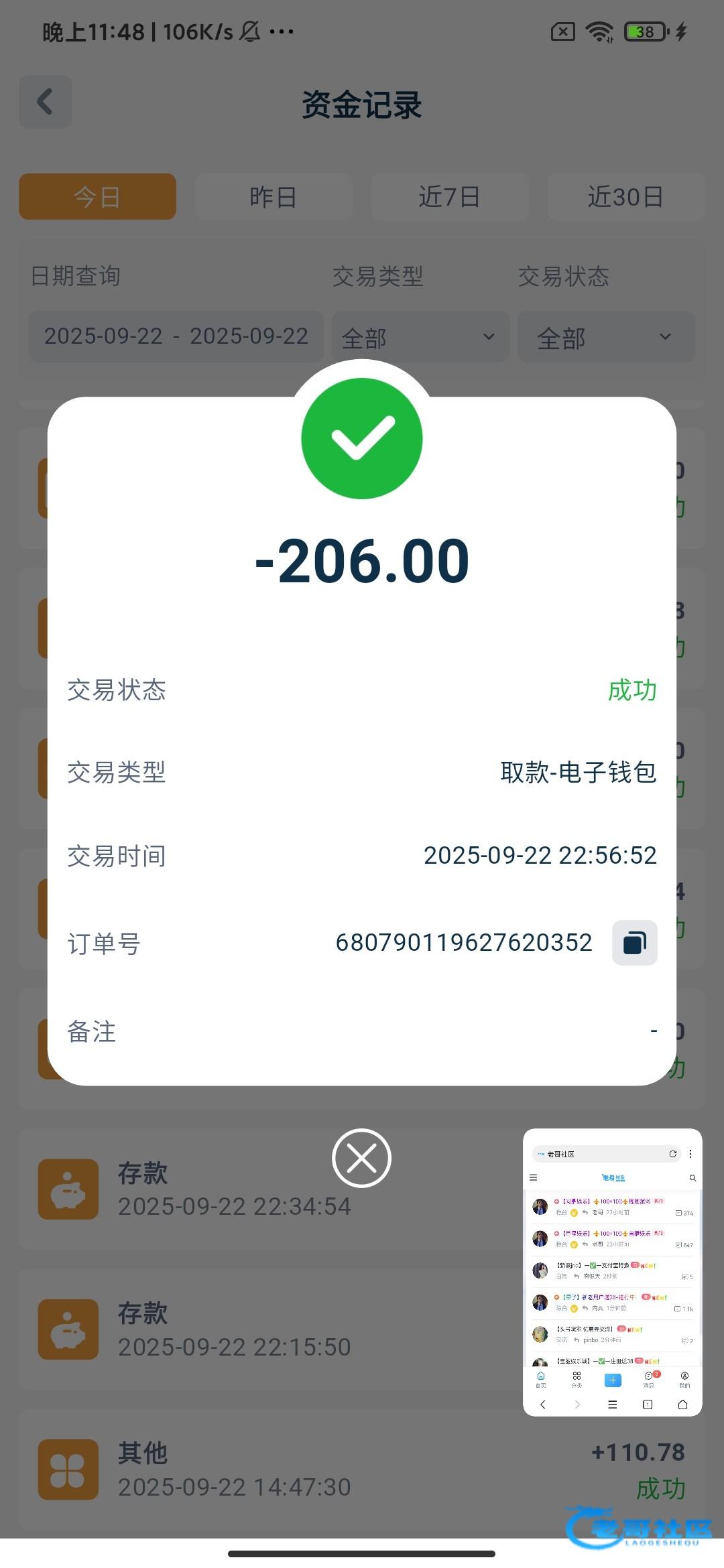Open the date range 2025-09-22 picker

pyautogui.click(x=176, y=336)
